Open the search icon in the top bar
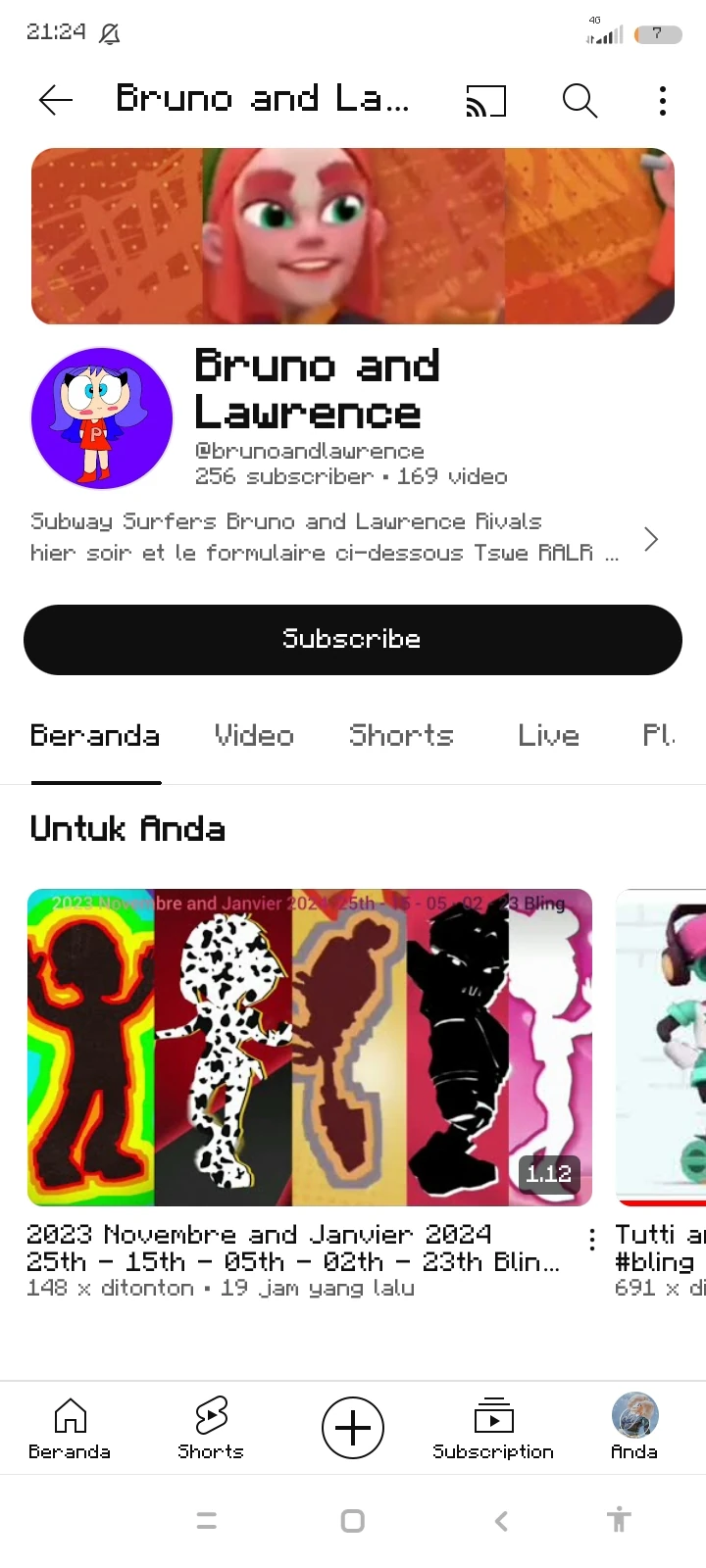The height and width of the screenshot is (1568, 706). tap(580, 100)
